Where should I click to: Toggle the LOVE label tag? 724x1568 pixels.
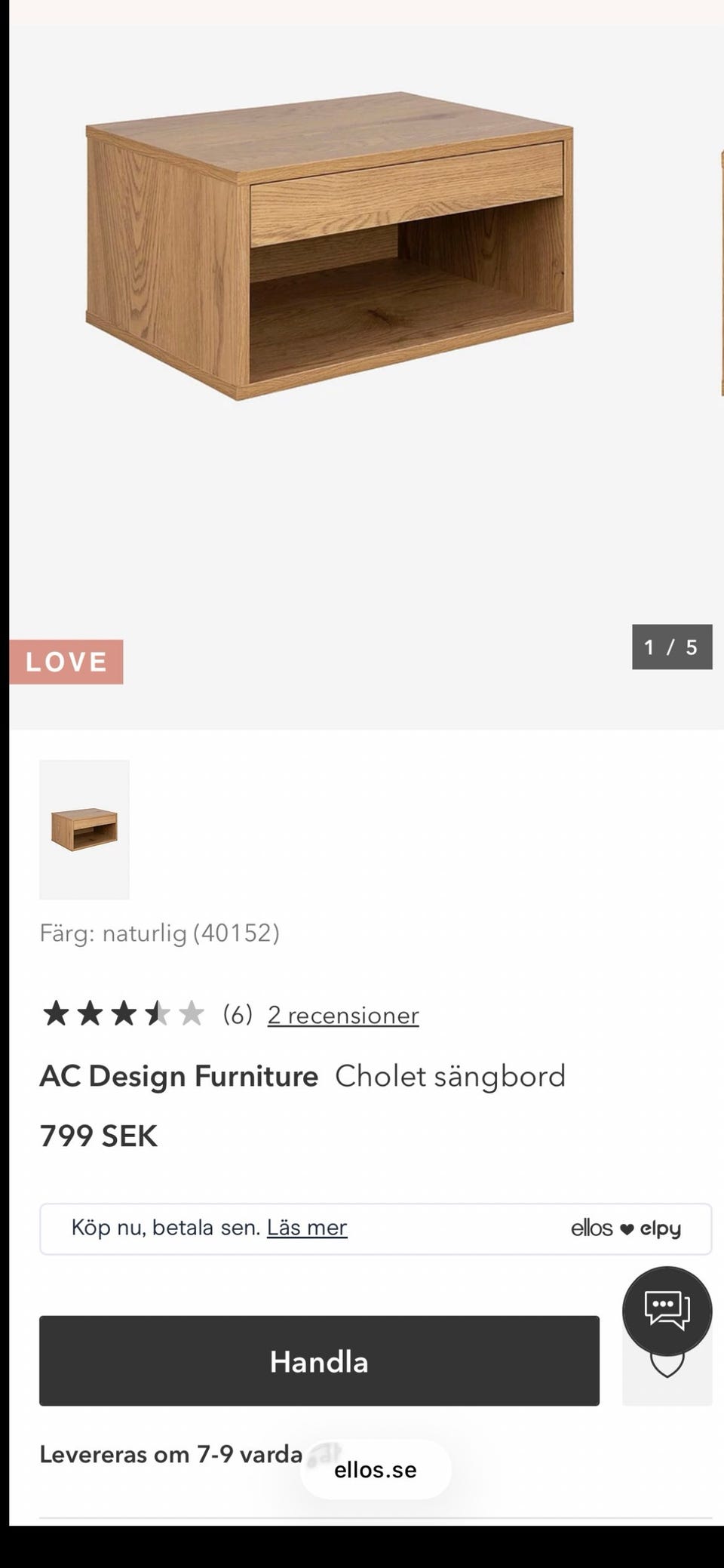click(x=66, y=663)
